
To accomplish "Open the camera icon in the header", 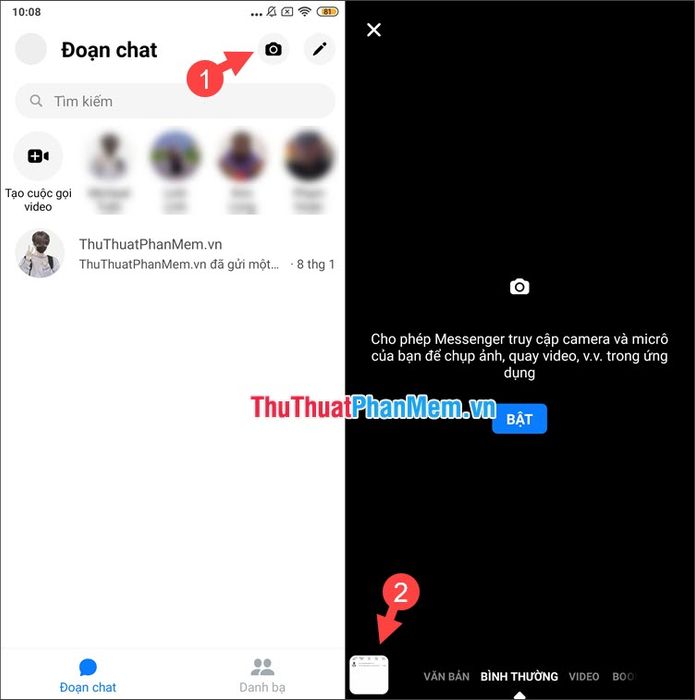I will (273, 49).
